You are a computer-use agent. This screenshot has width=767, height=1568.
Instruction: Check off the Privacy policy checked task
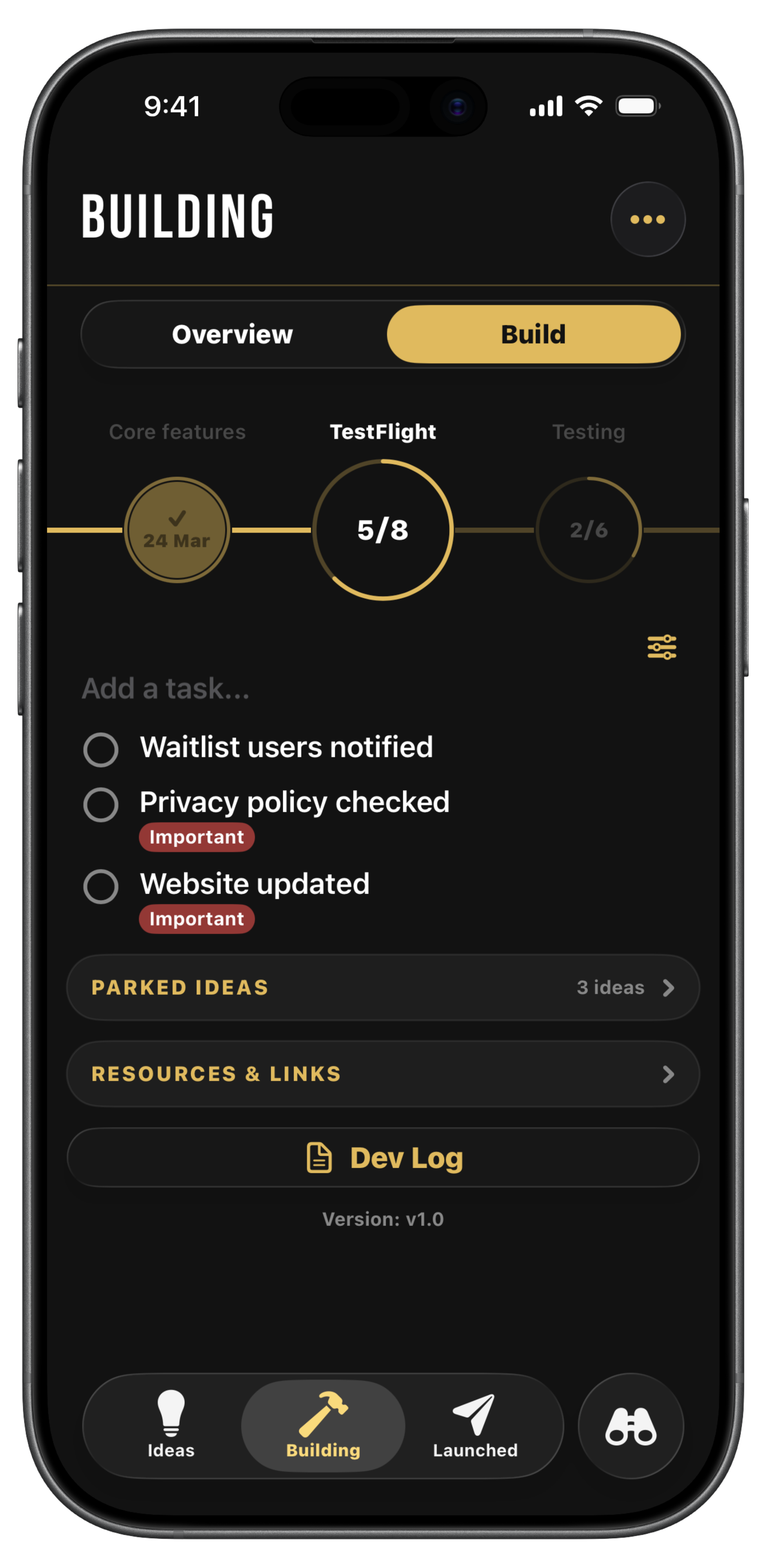tap(101, 804)
